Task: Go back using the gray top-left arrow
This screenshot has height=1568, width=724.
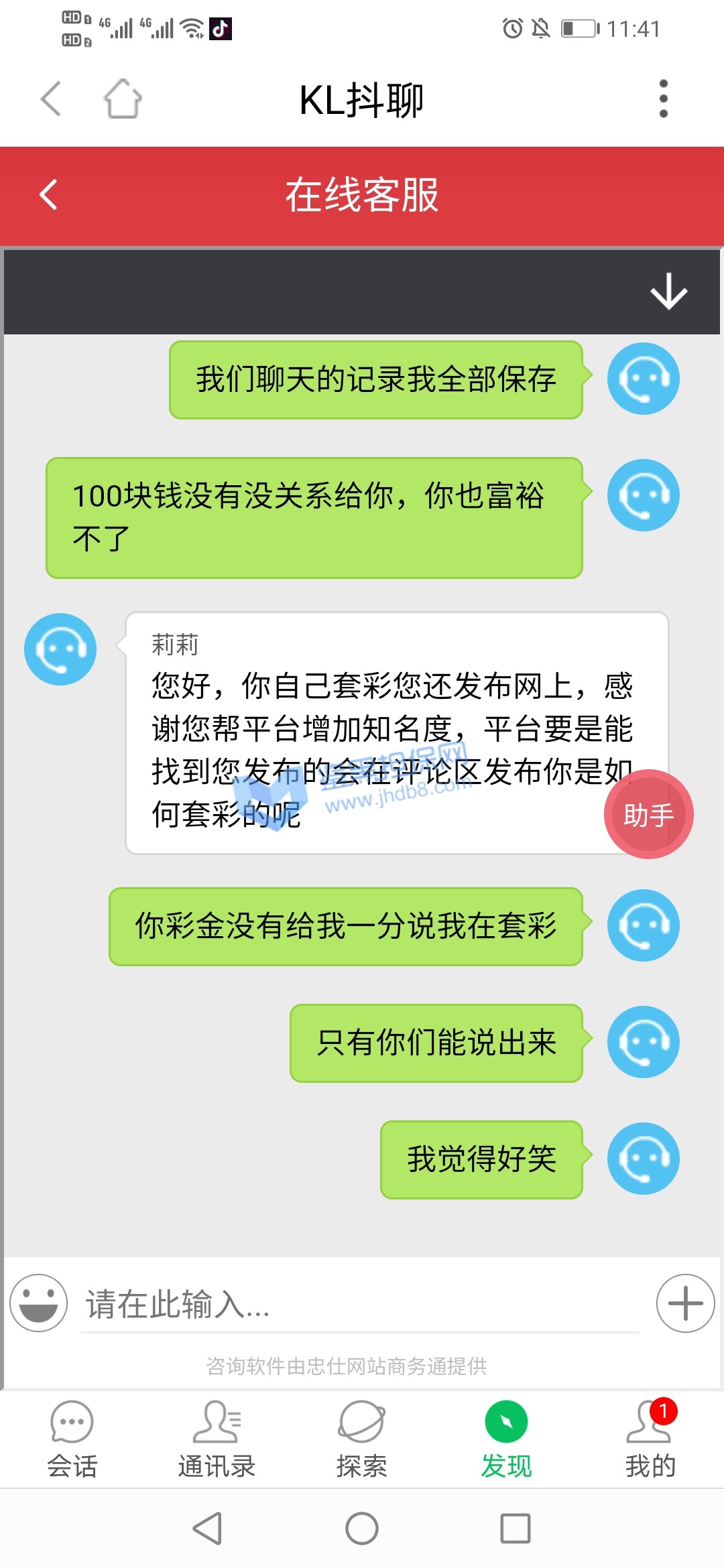Action: coord(51,99)
